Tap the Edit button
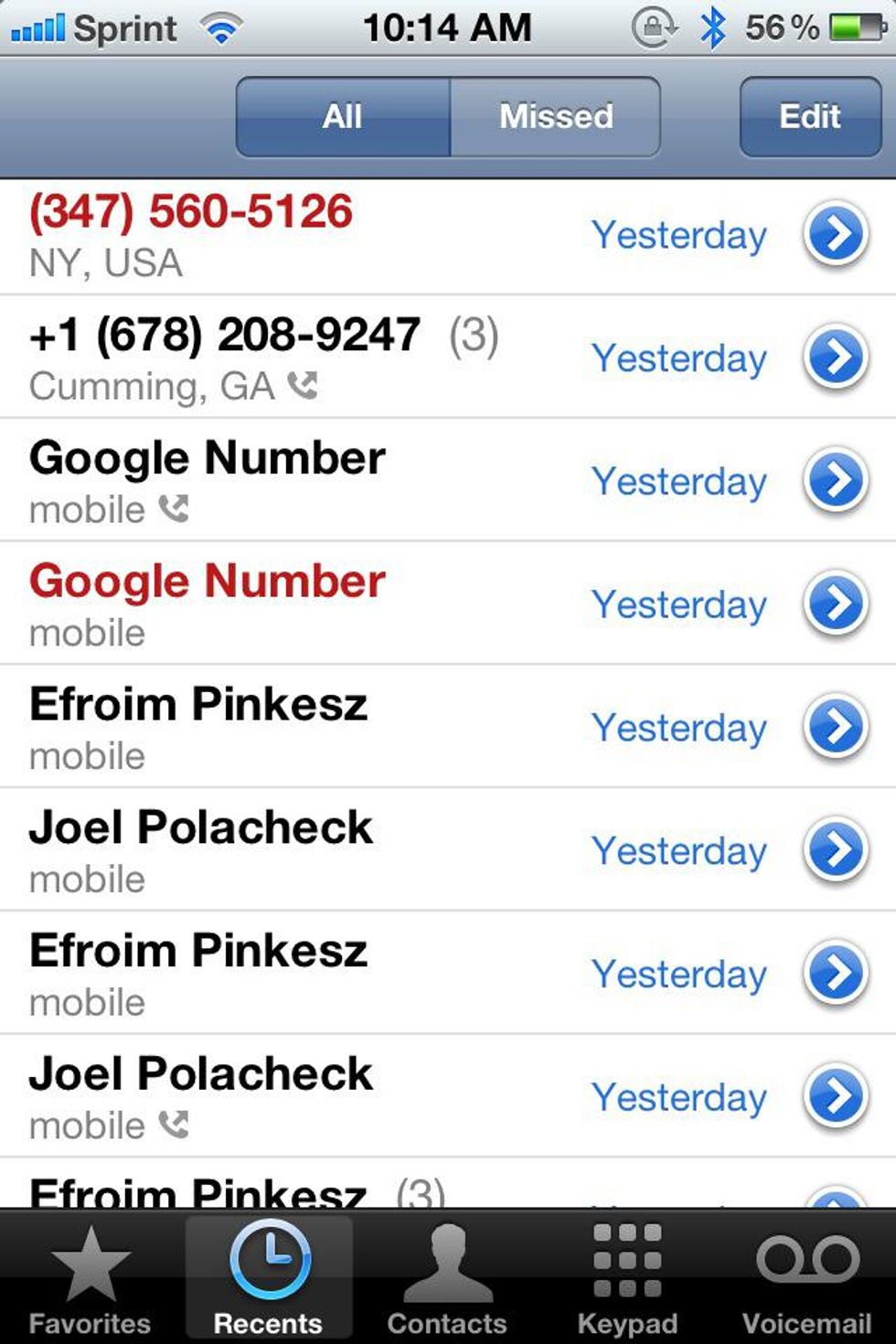Viewport: 896px width, 1344px height. (x=809, y=117)
